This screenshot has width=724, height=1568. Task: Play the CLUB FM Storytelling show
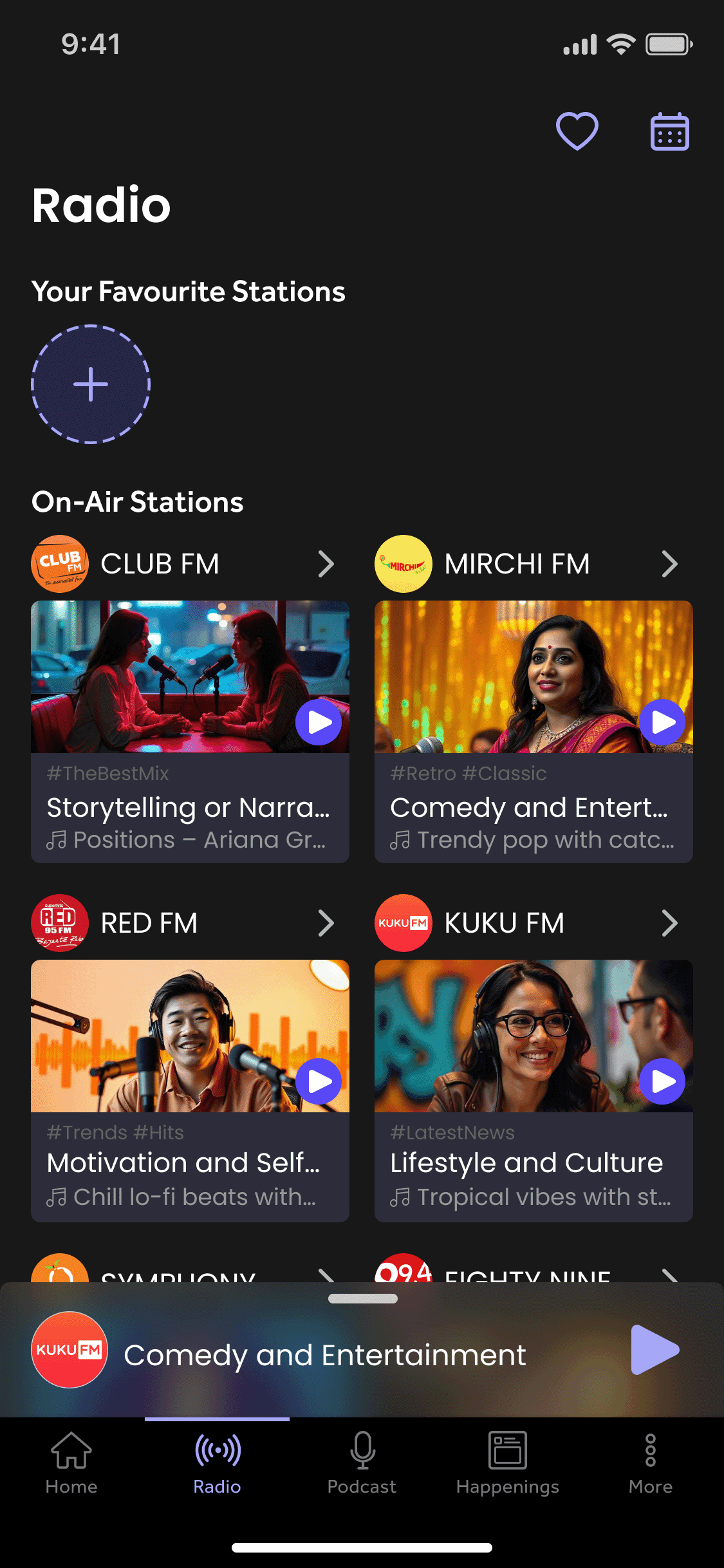[x=319, y=722]
